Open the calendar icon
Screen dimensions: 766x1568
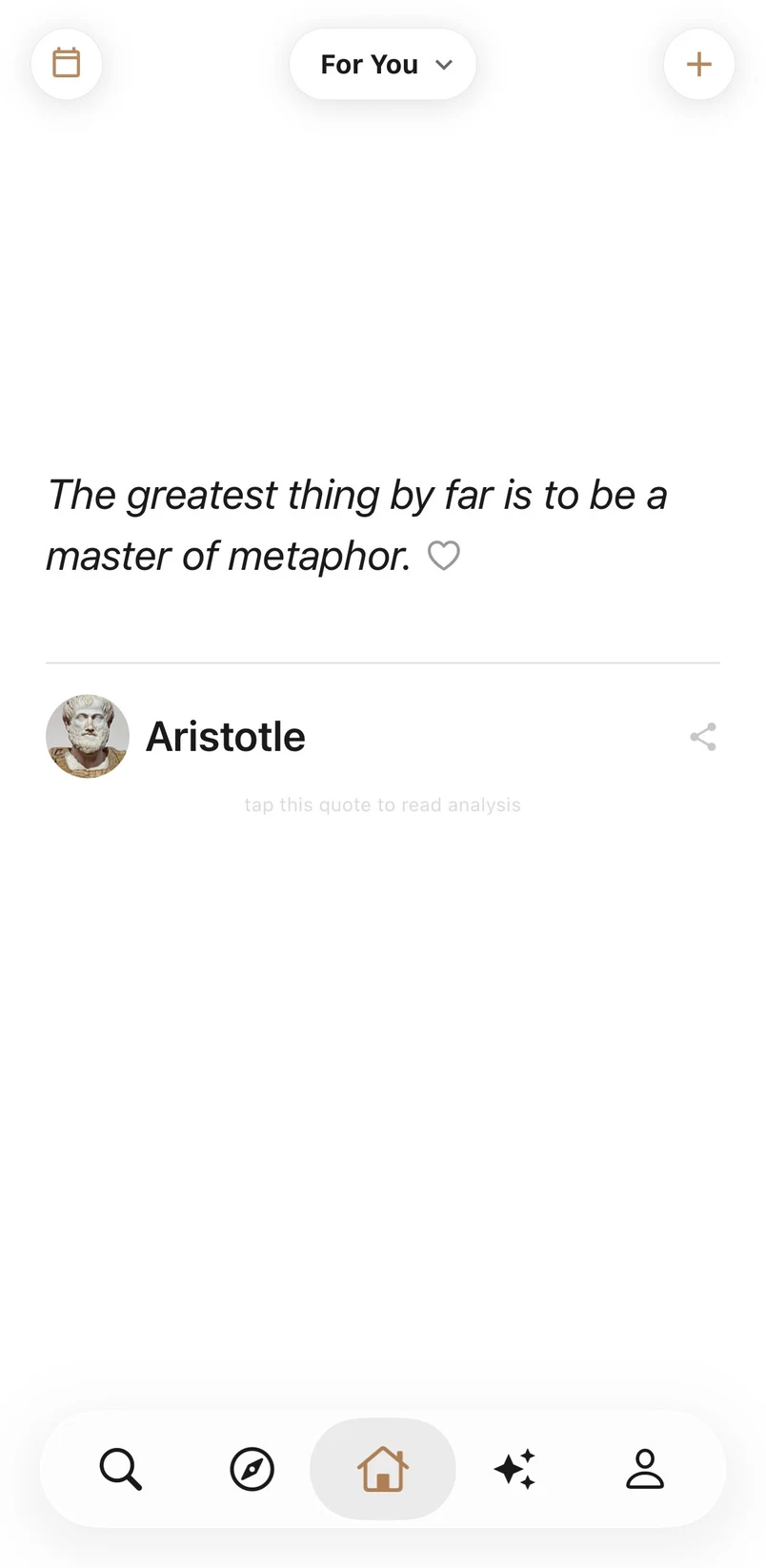pos(67,64)
